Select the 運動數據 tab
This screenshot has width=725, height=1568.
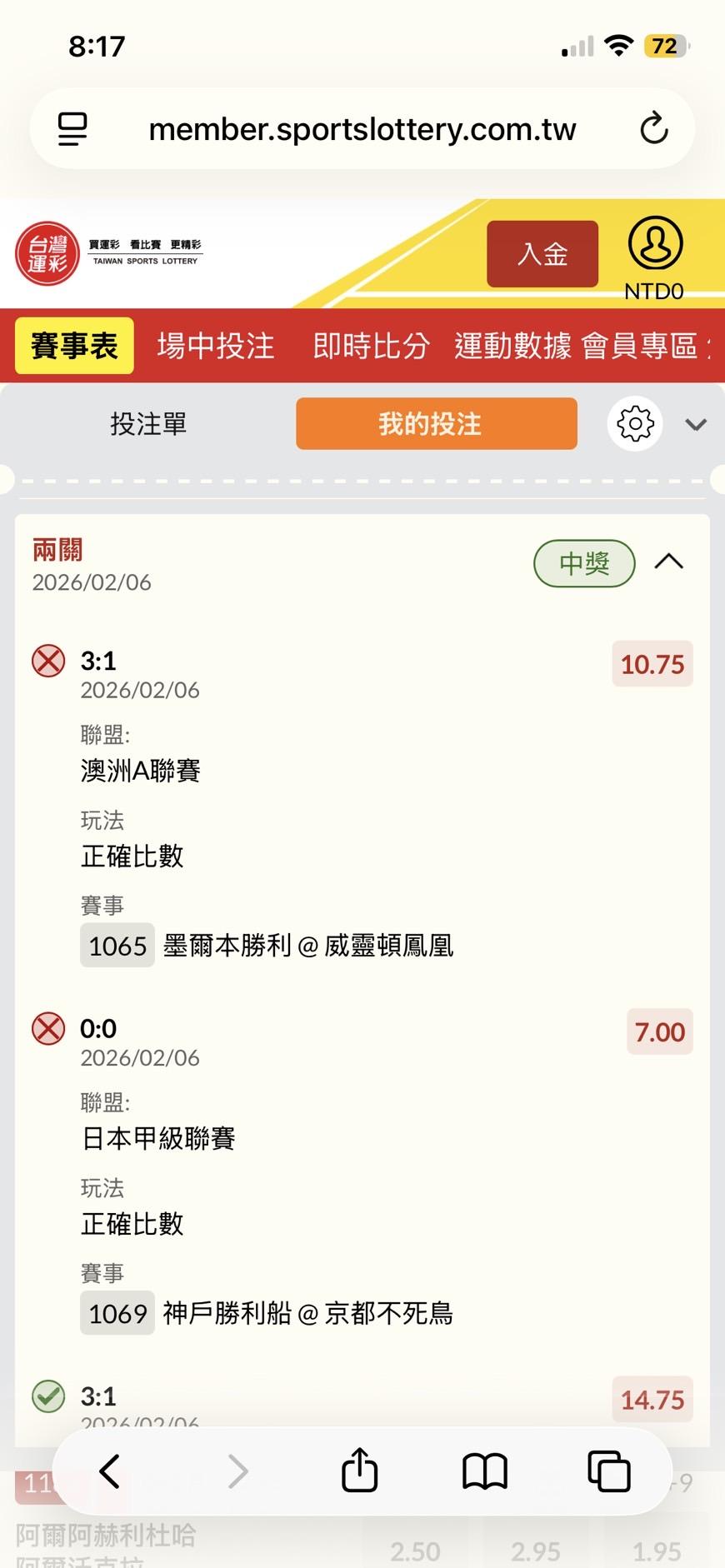512,345
